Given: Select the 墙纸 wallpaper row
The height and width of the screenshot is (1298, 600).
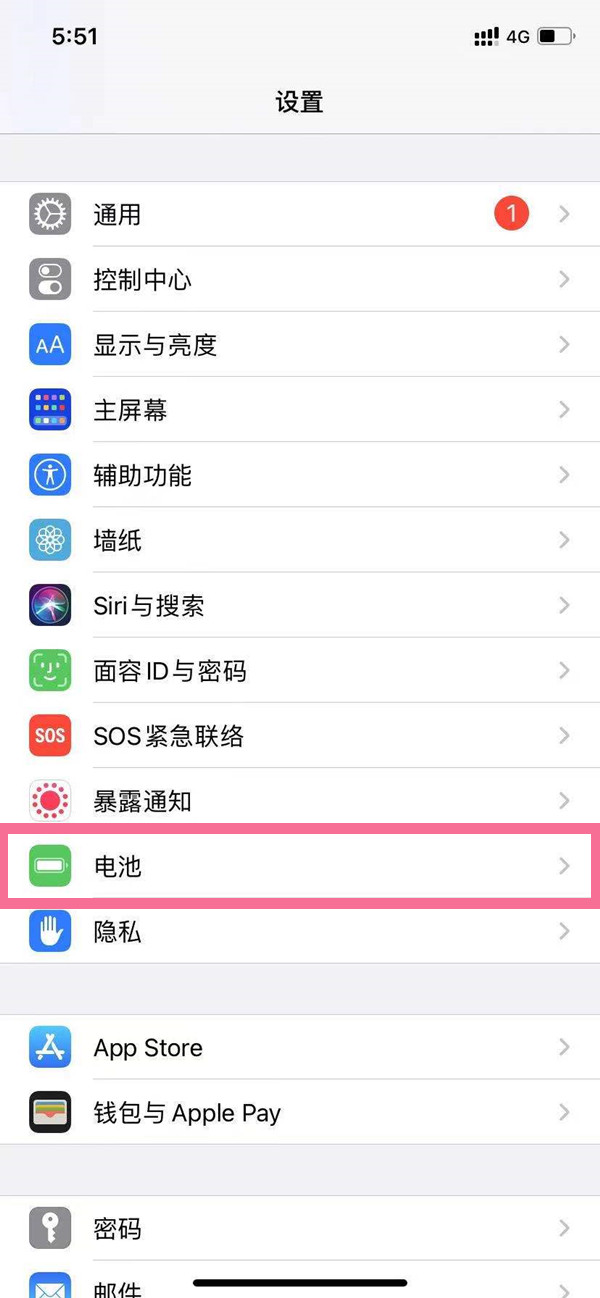Looking at the screenshot, I should point(300,540).
